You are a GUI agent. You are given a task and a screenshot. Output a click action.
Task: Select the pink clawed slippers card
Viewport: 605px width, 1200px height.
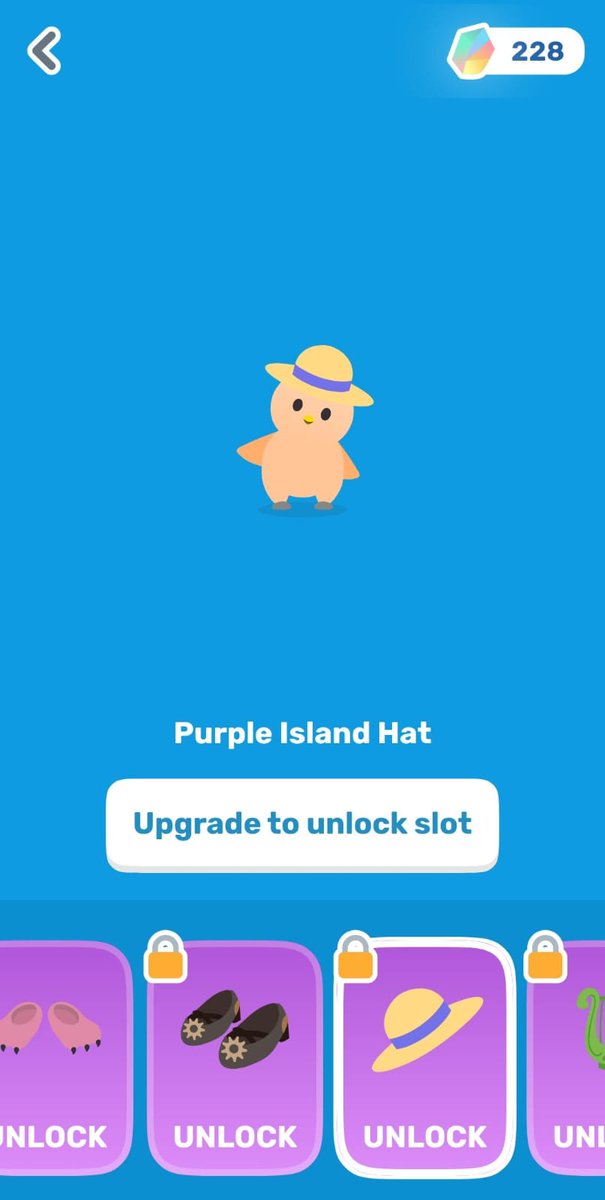(x=62, y=1057)
